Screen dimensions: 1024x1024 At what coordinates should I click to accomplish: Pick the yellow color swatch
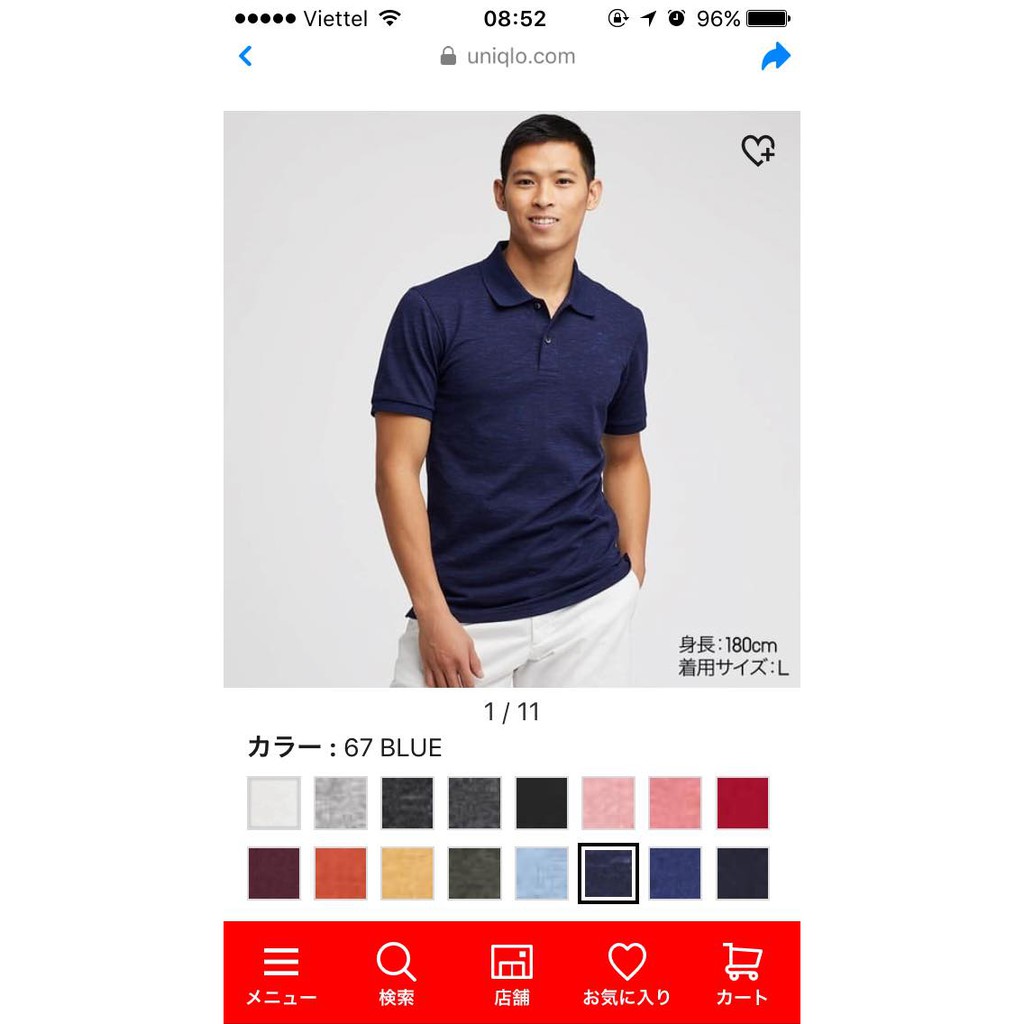(x=407, y=873)
